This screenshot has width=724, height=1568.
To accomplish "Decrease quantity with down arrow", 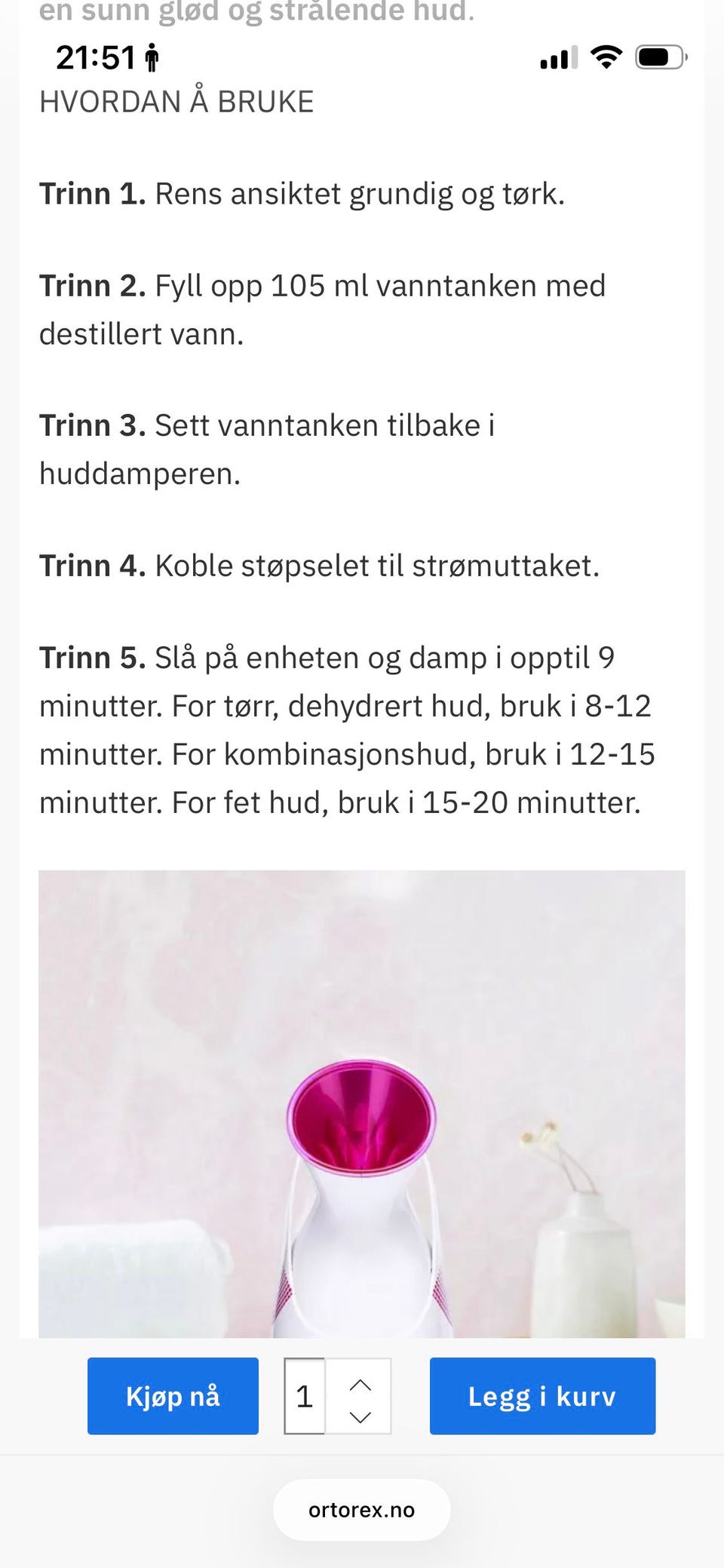I will (360, 1417).
